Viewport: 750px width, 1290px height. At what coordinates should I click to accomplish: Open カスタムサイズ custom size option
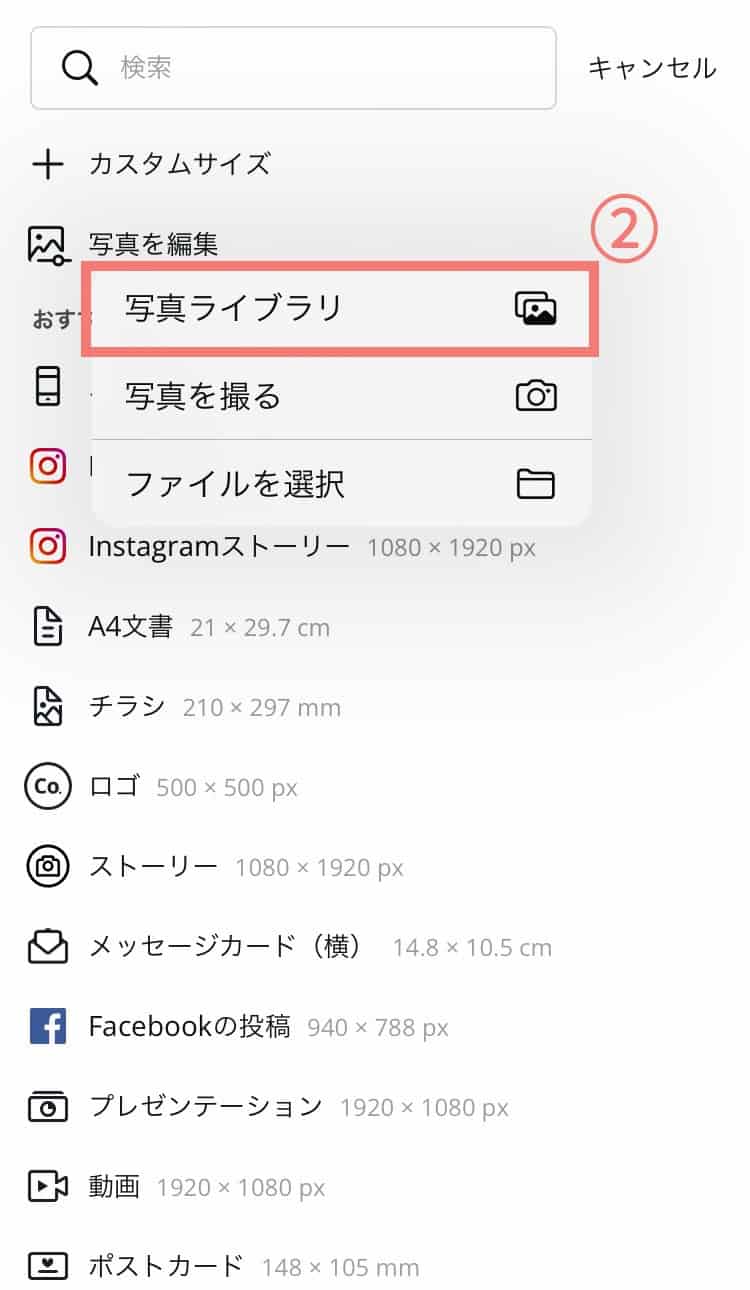coord(178,164)
